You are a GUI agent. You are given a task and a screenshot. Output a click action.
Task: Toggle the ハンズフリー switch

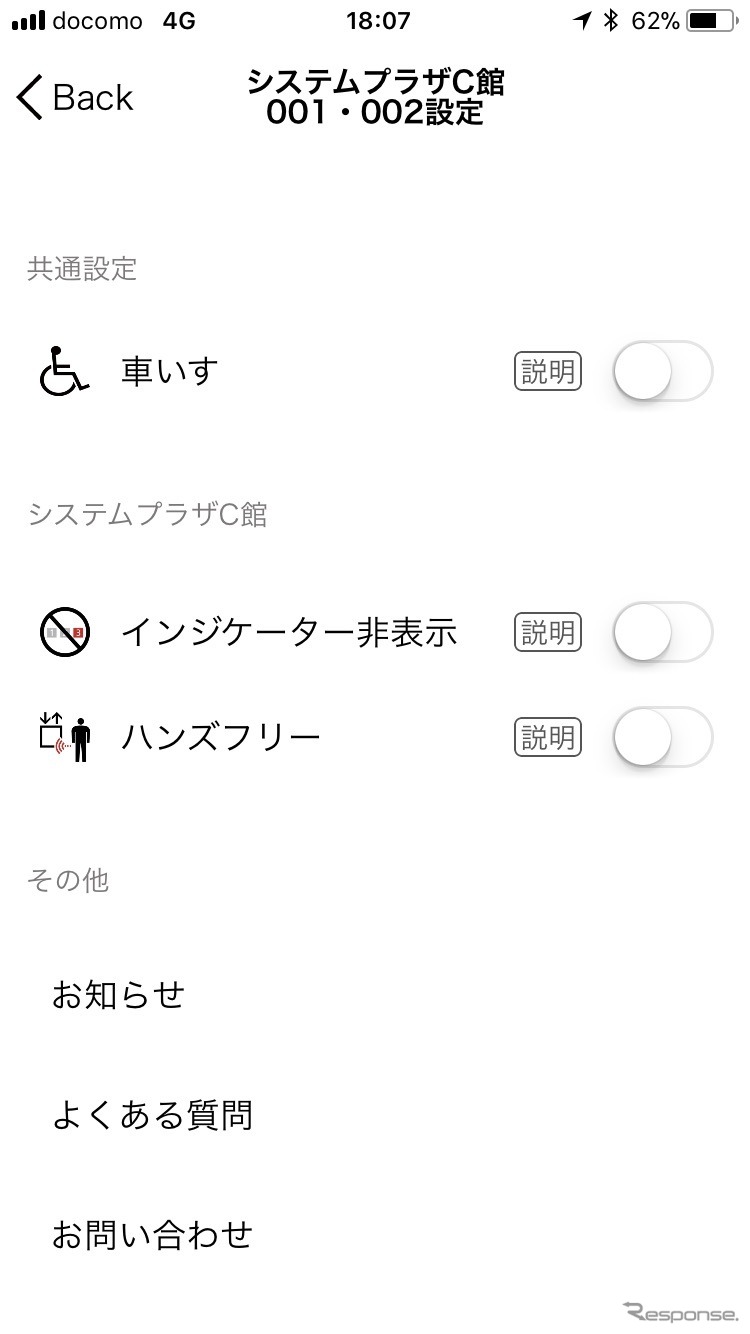(661, 738)
